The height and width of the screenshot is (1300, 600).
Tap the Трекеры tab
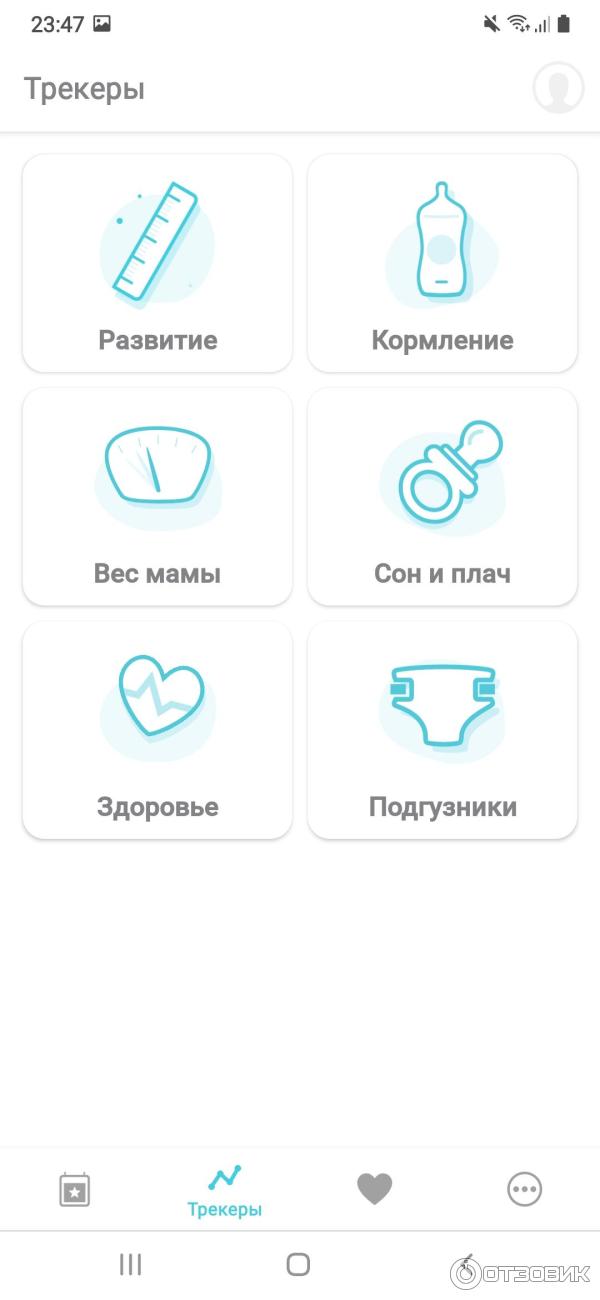[225, 1190]
